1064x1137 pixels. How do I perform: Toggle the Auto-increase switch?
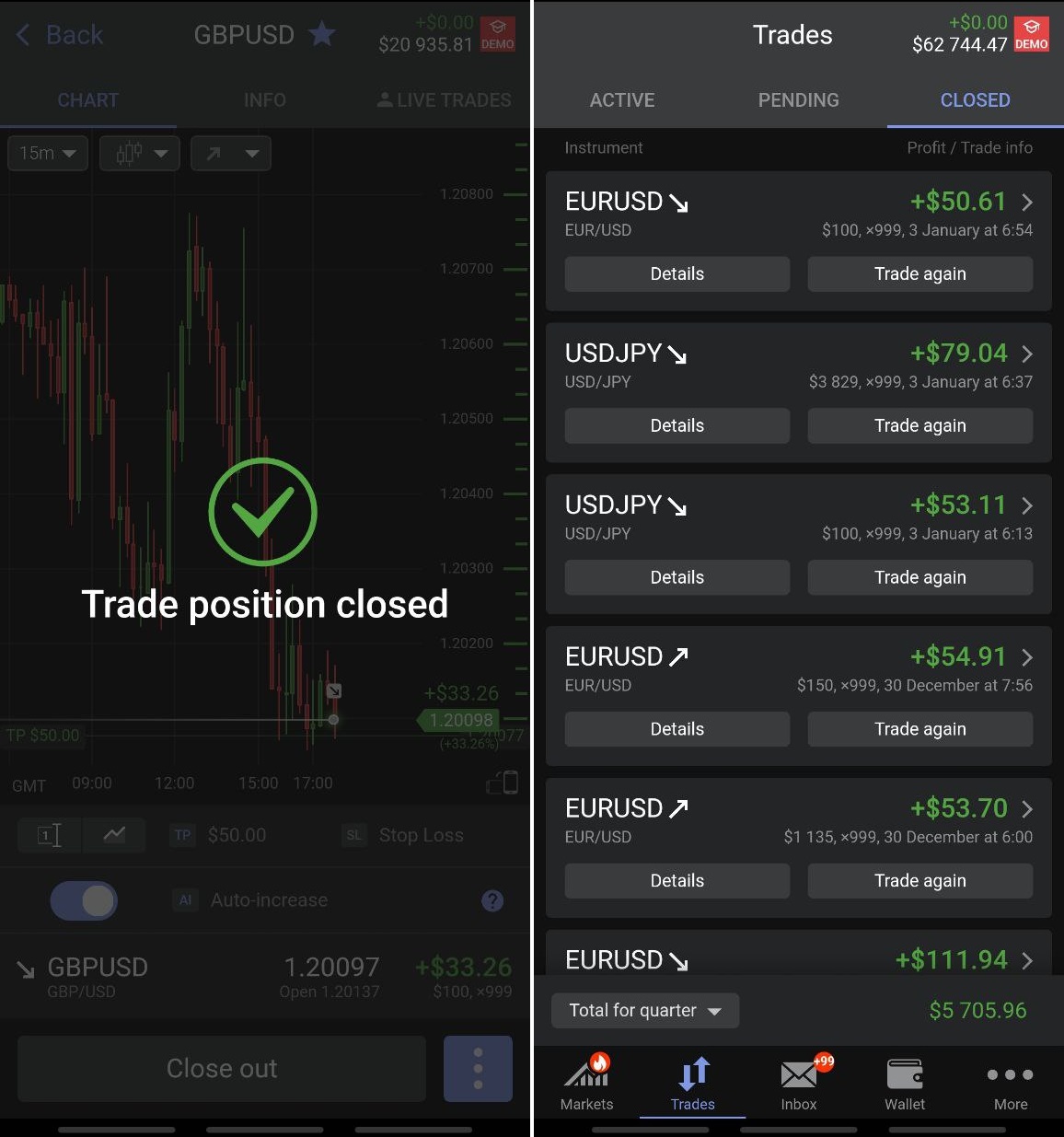click(x=84, y=900)
